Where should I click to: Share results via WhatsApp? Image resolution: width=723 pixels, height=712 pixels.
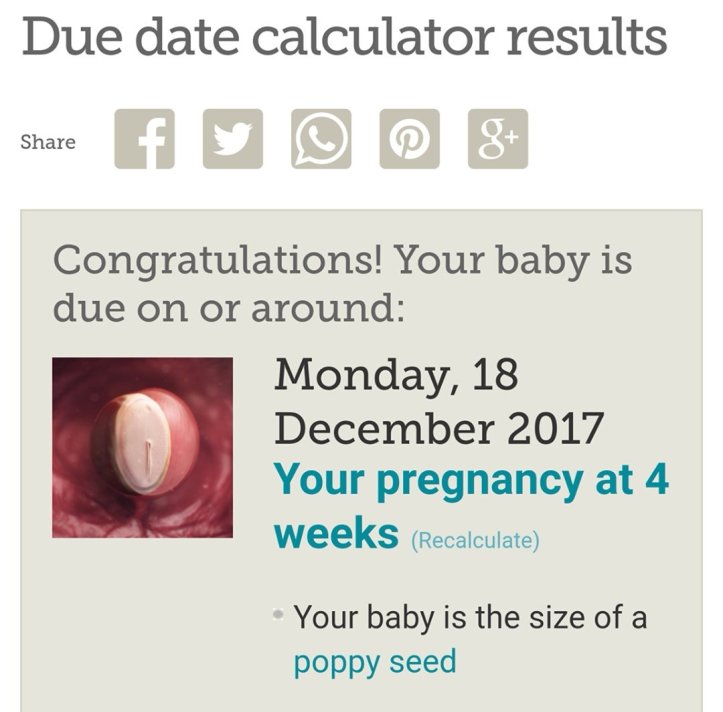[x=321, y=139]
